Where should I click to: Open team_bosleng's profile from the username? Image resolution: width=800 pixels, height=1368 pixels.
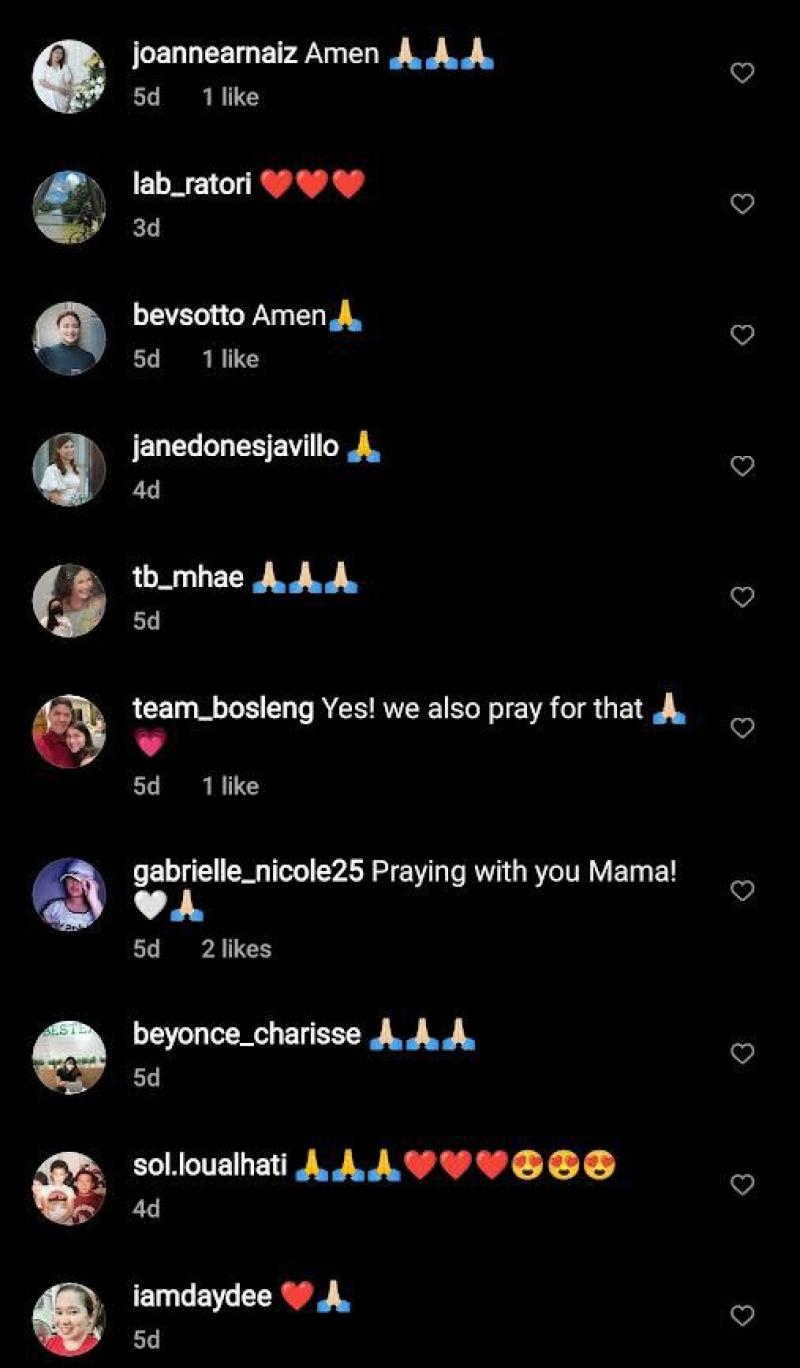(223, 709)
